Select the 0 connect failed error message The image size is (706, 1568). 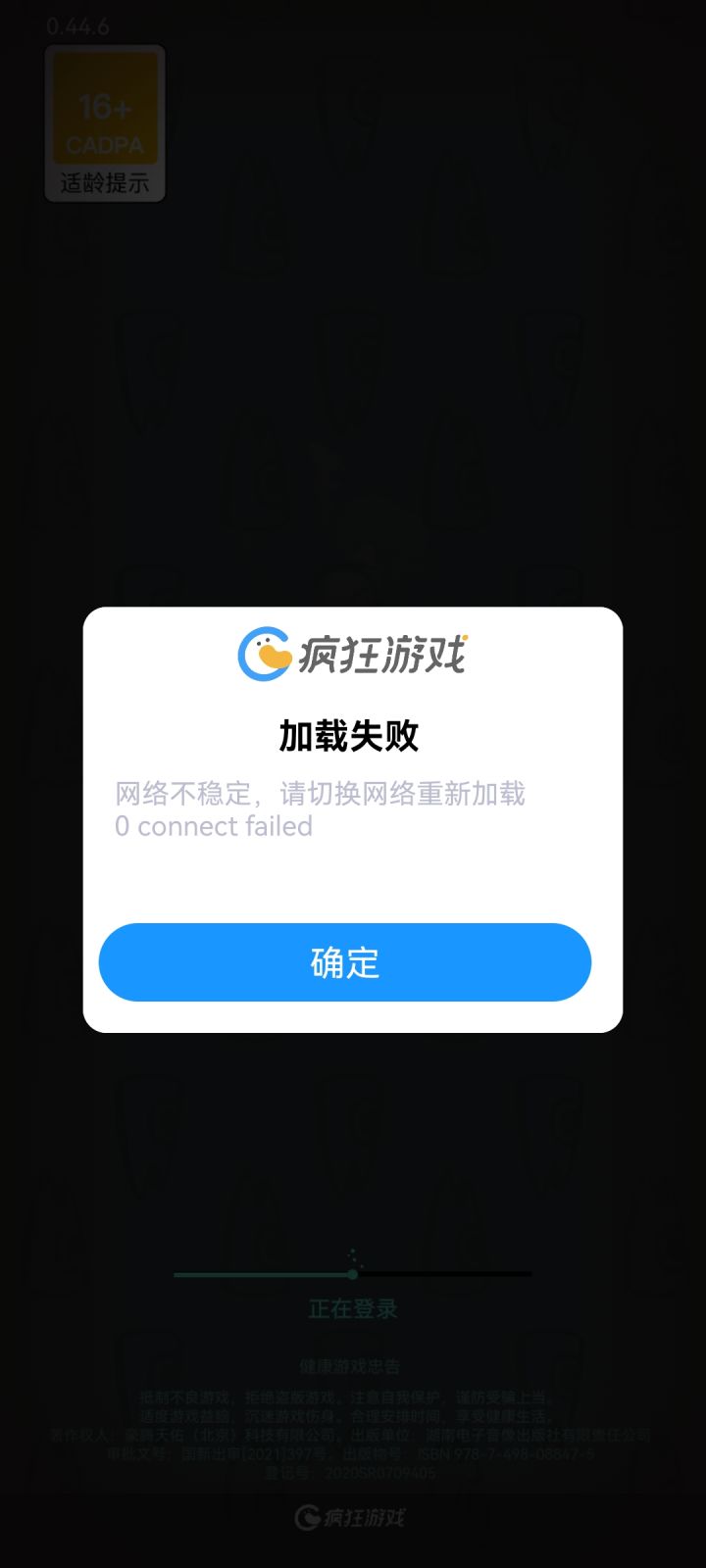click(x=214, y=826)
